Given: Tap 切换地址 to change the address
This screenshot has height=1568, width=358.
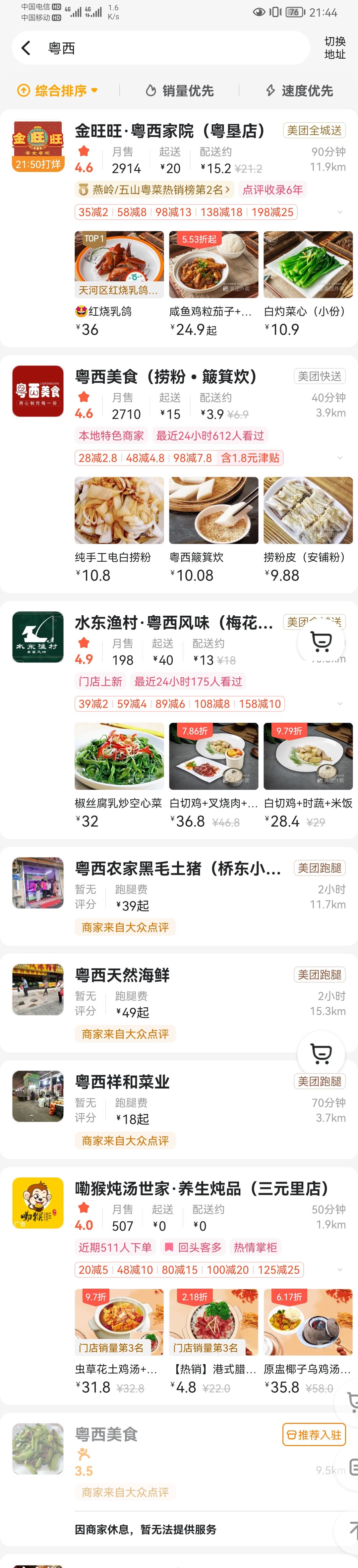Looking at the screenshot, I should [x=334, y=48].
